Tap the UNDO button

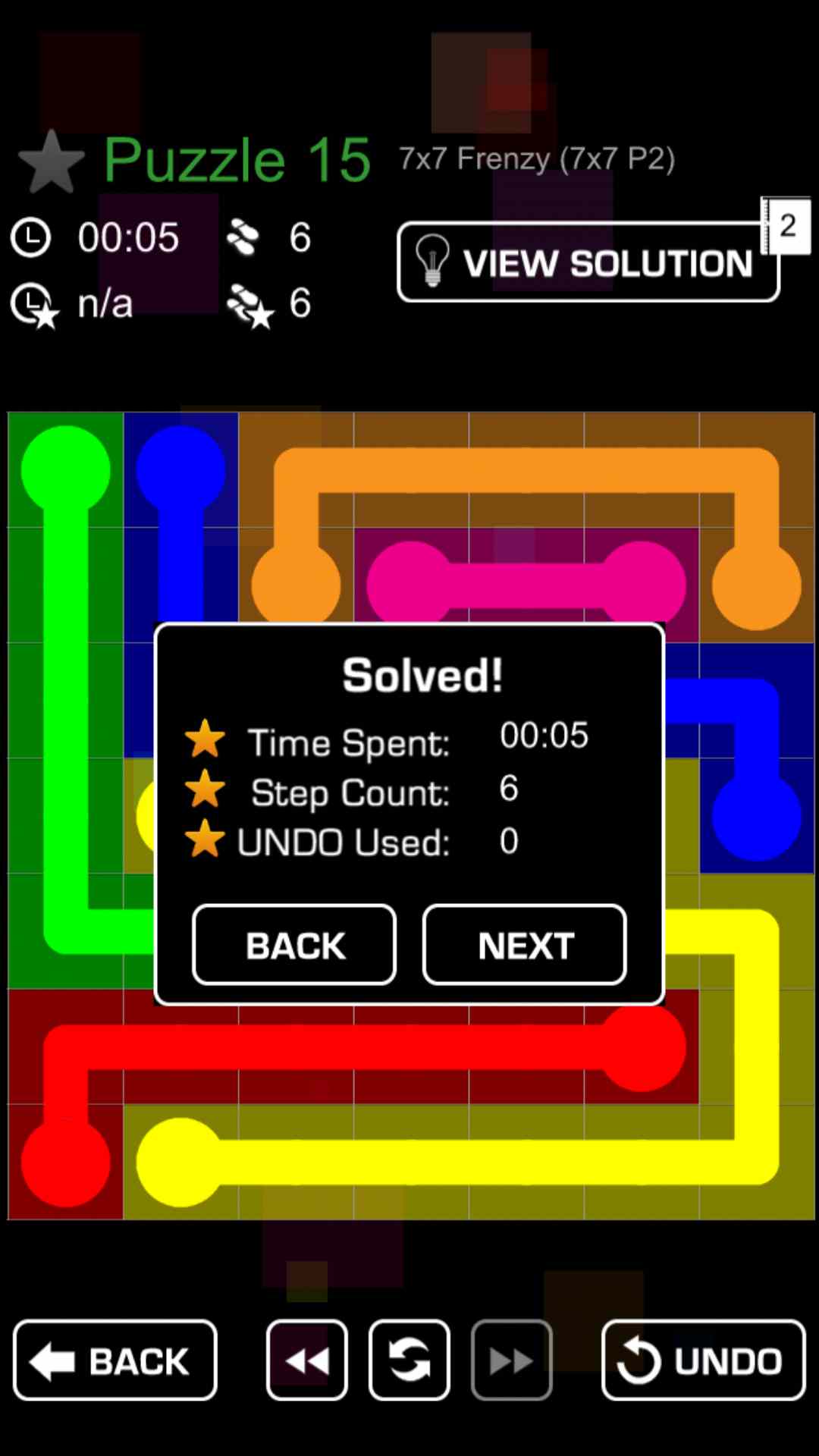click(703, 1360)
